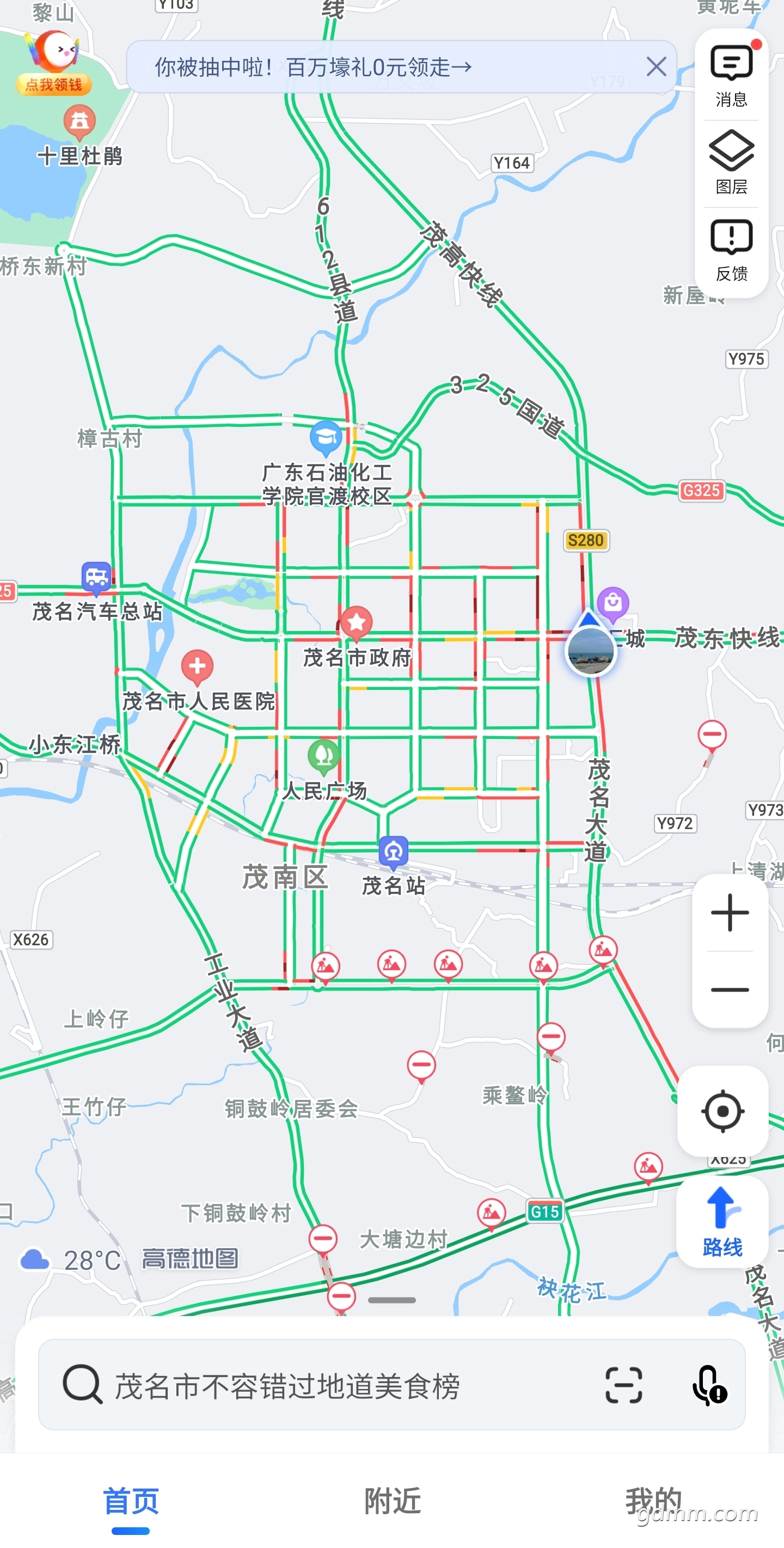Recenter map on my location
Screen dimensions: 784x1548
click(x=722, y=1111)
